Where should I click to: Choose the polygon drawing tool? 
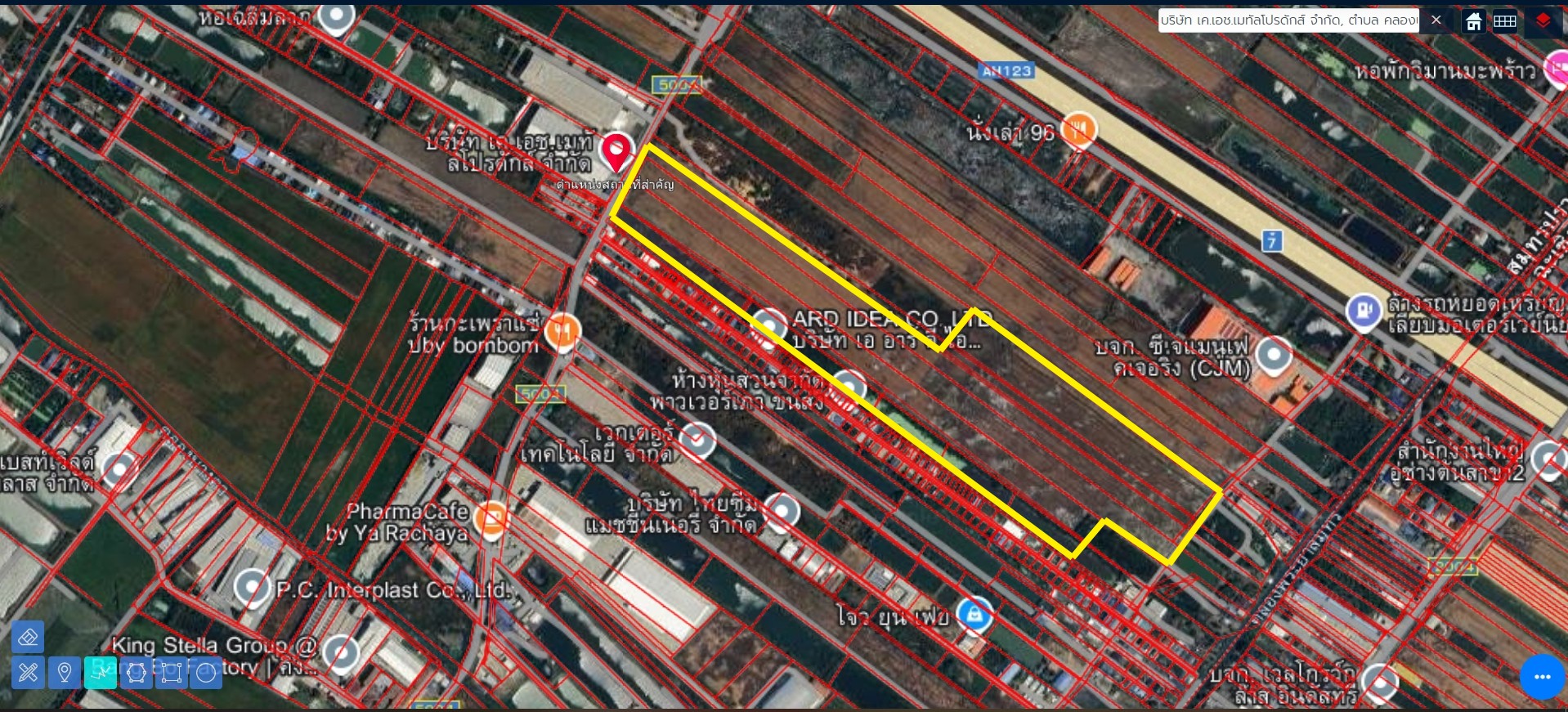(136, 673)
